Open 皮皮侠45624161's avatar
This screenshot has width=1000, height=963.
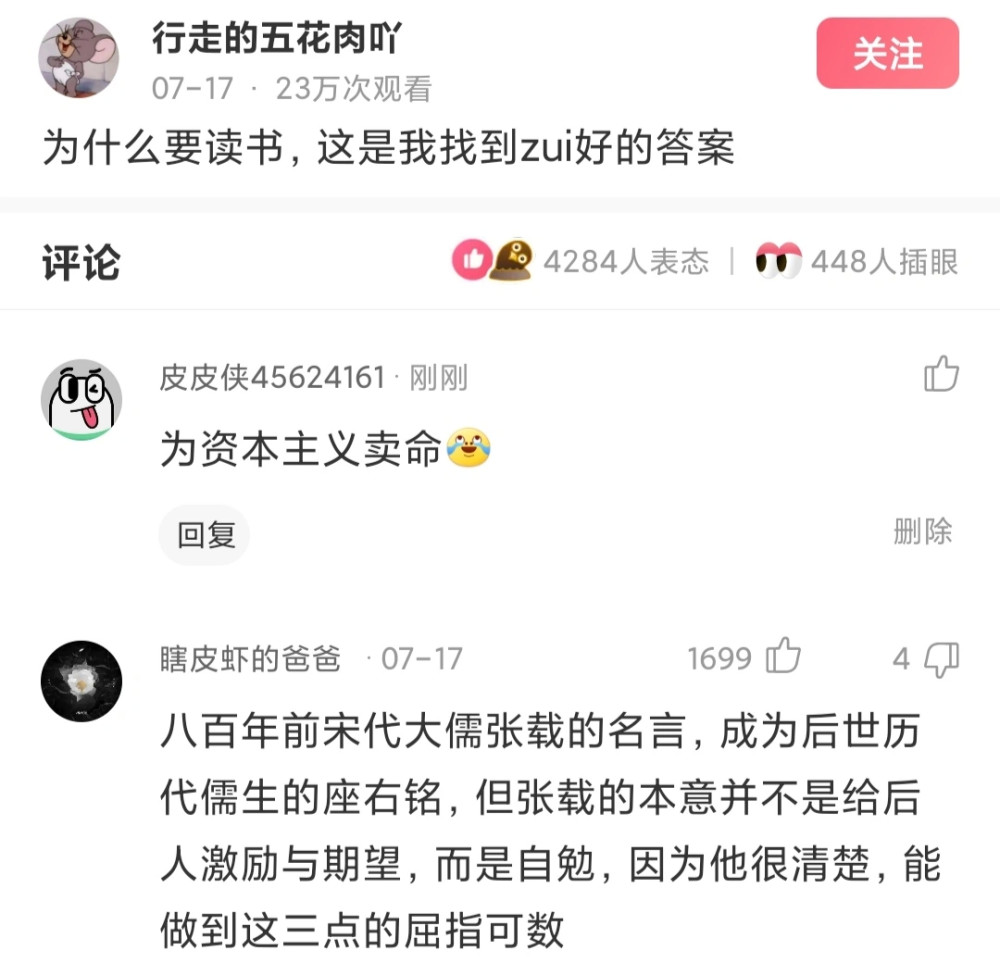[81, 399]
